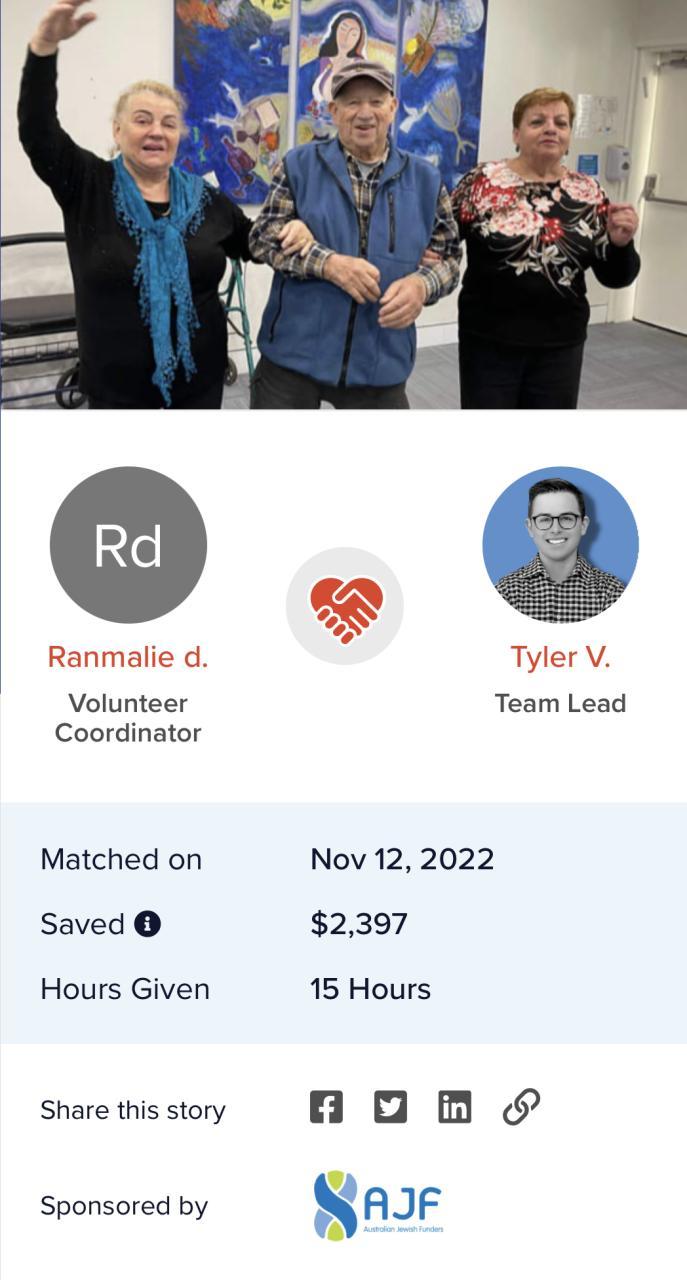
Task: Open the AJF sponsor logo link
Action: point(378,1205)
